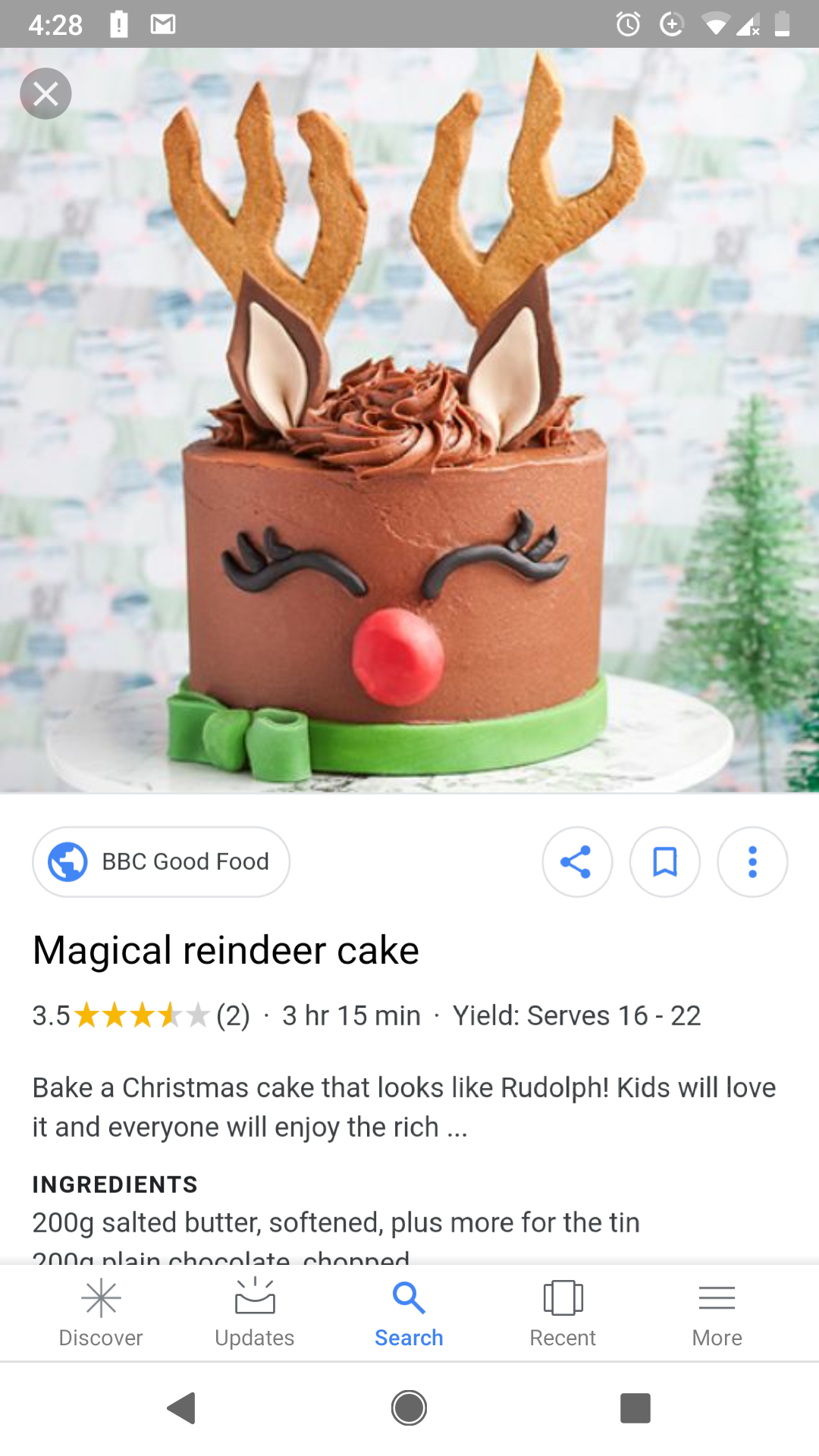This screenshot has height=1456, width=819.
Task: Open the three-dot overflow menu
Action: coord(752,861)
